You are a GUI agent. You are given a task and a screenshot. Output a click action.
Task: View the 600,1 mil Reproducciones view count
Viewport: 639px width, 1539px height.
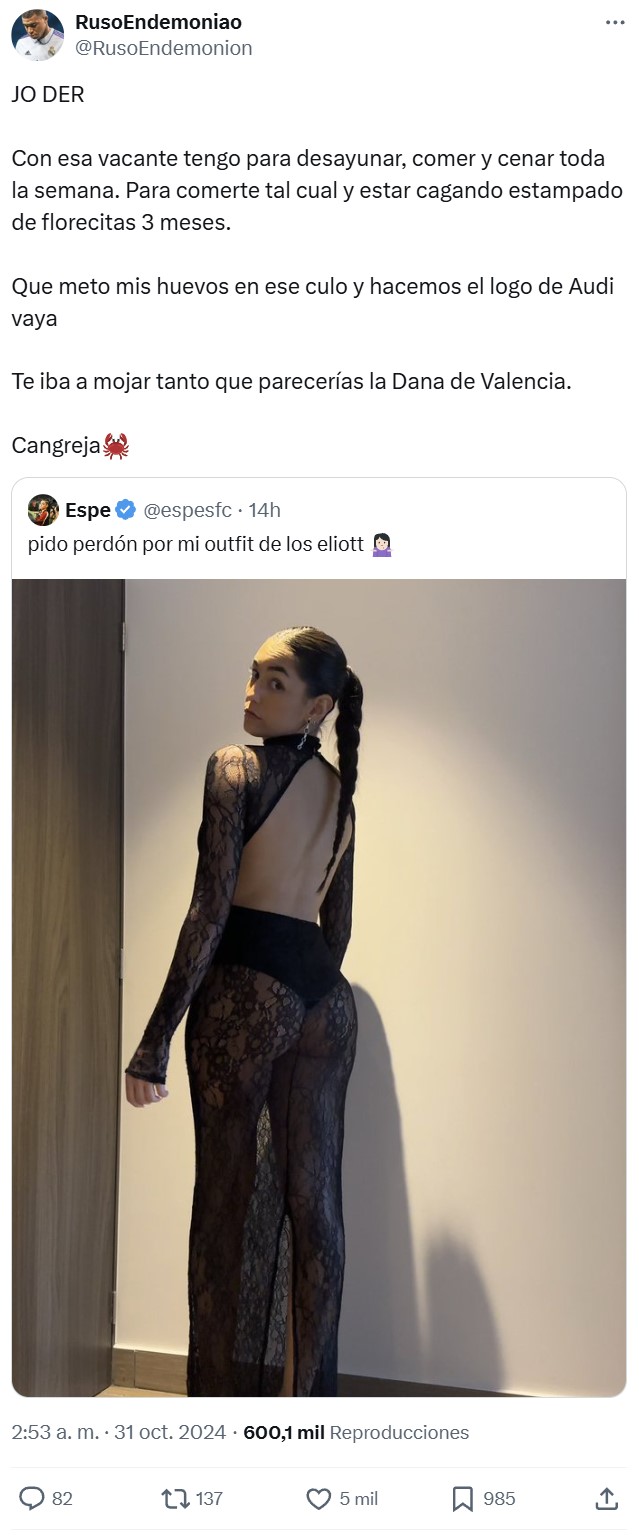point(355,1432)
